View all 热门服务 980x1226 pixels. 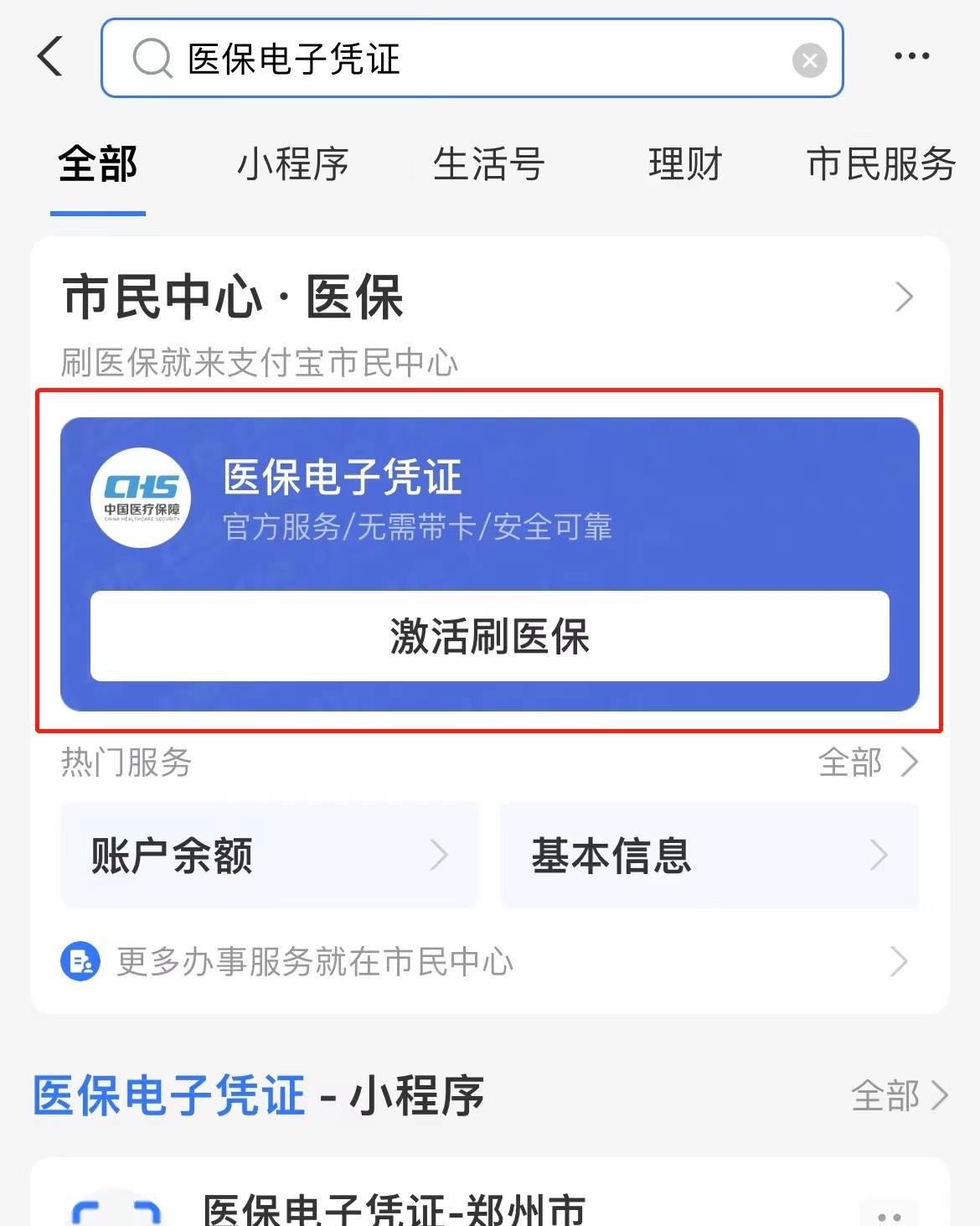click(x=868, y=763)
